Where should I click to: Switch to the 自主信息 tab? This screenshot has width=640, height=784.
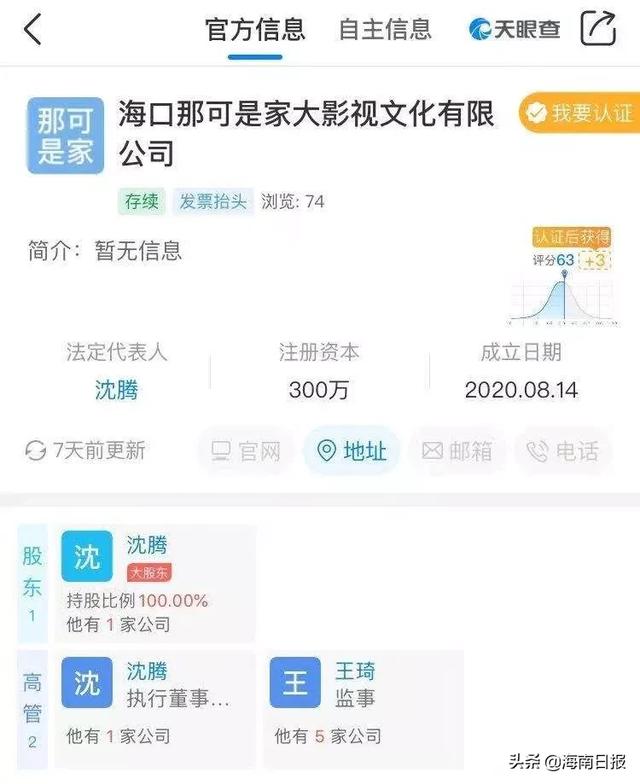(385, 29)
